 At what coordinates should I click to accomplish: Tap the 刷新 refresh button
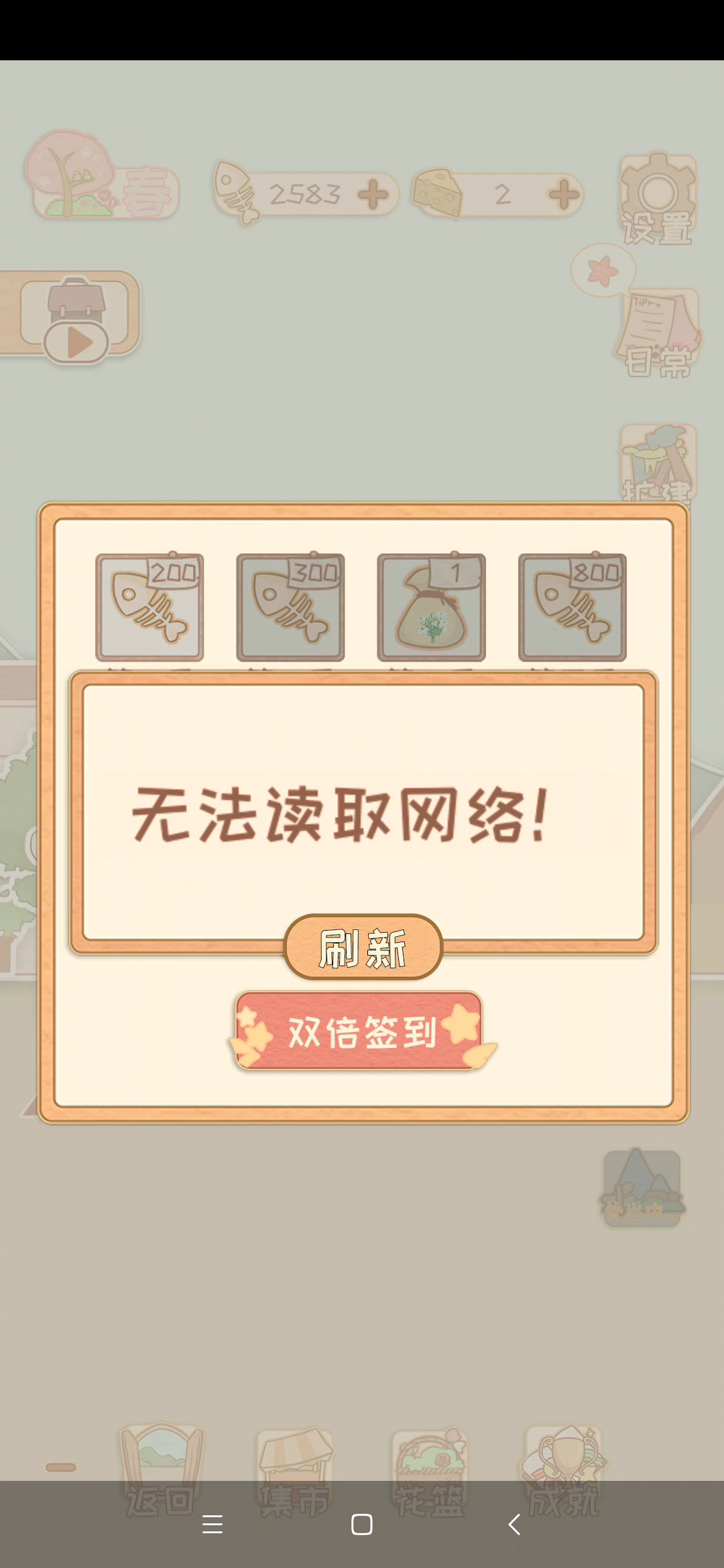tap(363, 947)
